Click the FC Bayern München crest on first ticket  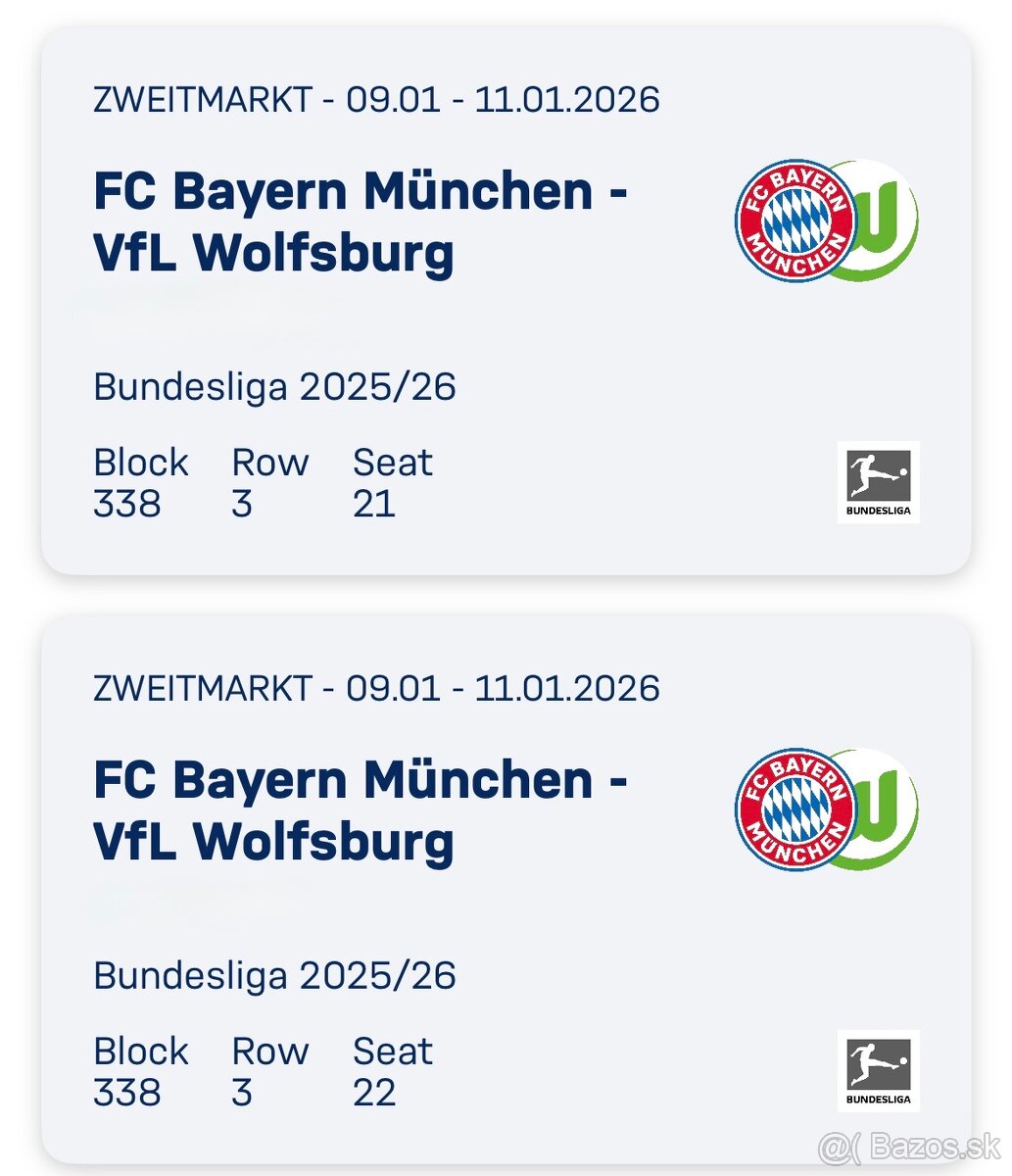click(x=795, y=220)
